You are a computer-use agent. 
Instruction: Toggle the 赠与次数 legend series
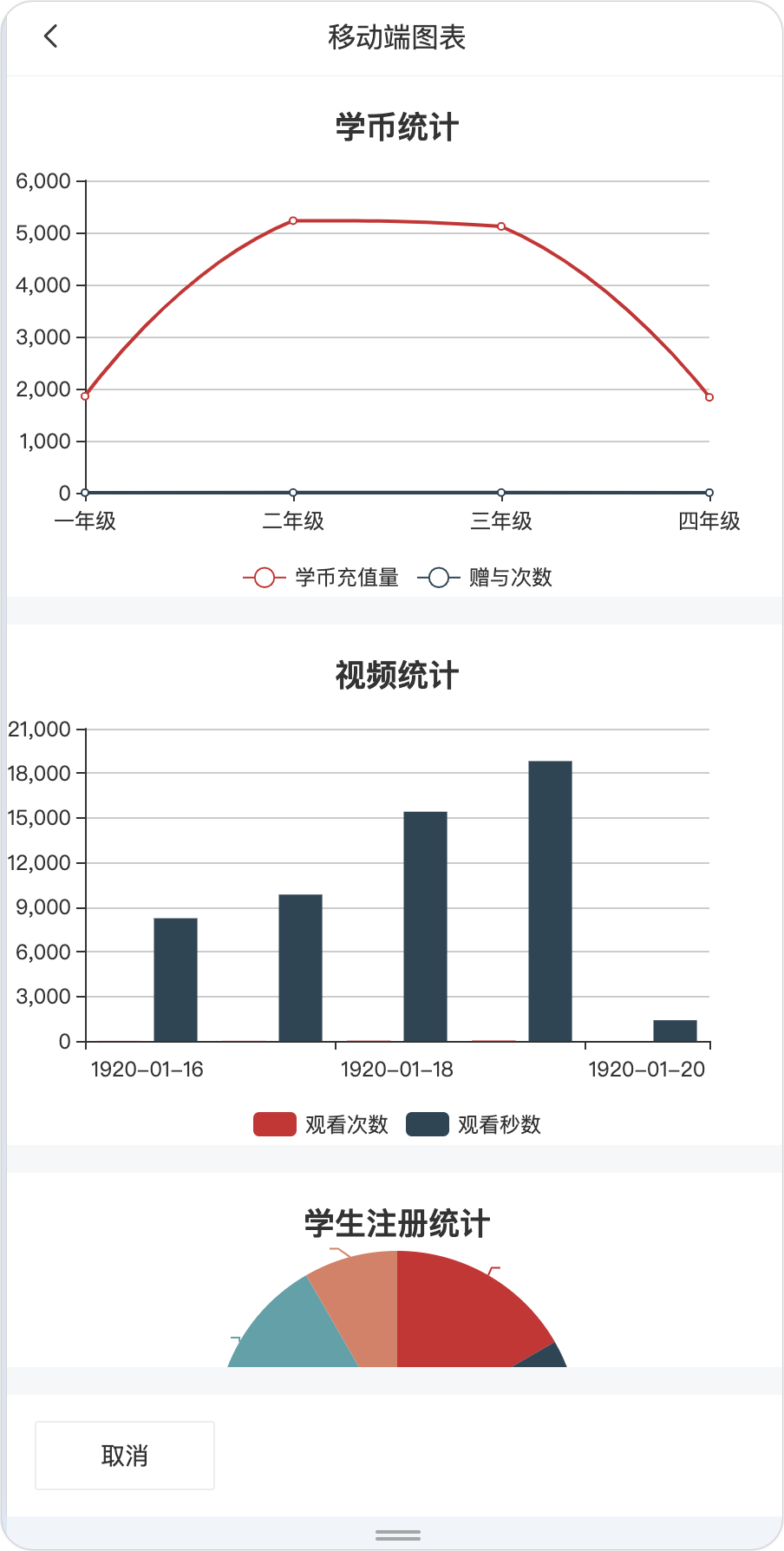point(485,578)
